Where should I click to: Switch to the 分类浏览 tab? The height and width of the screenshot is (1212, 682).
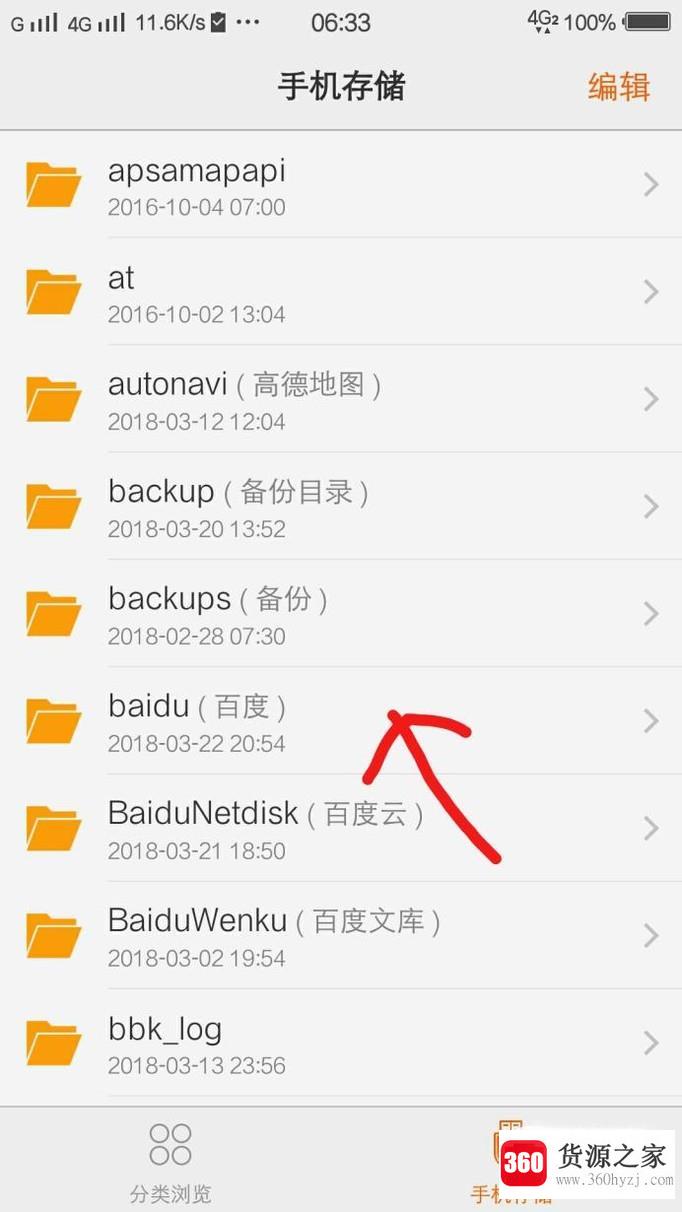pos(170,1162)
